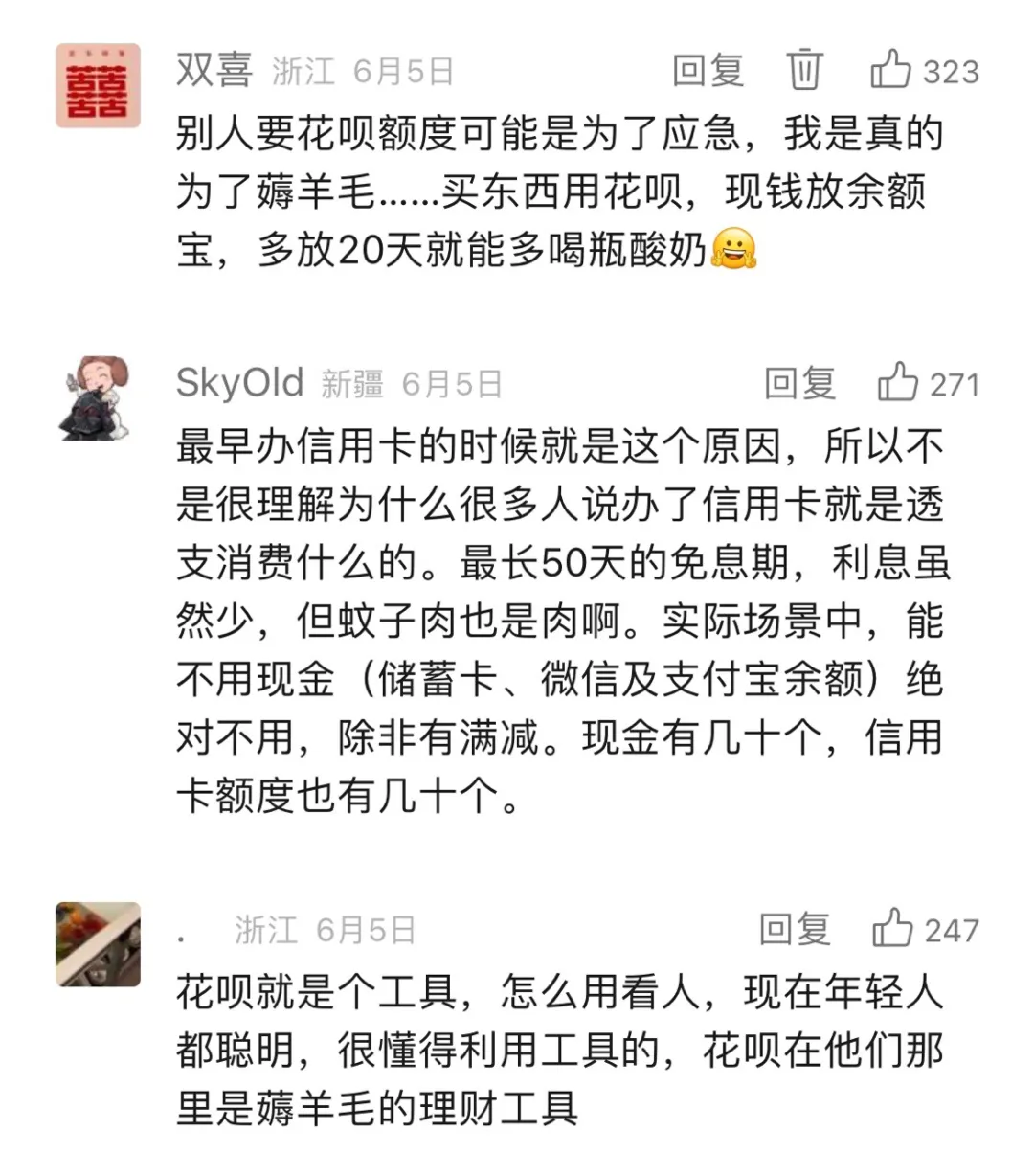Open the avatar of the 花呗就是个工具 commenter
The width and height of the screenshot is (1034, 1176).
click(x=98, y=944)
